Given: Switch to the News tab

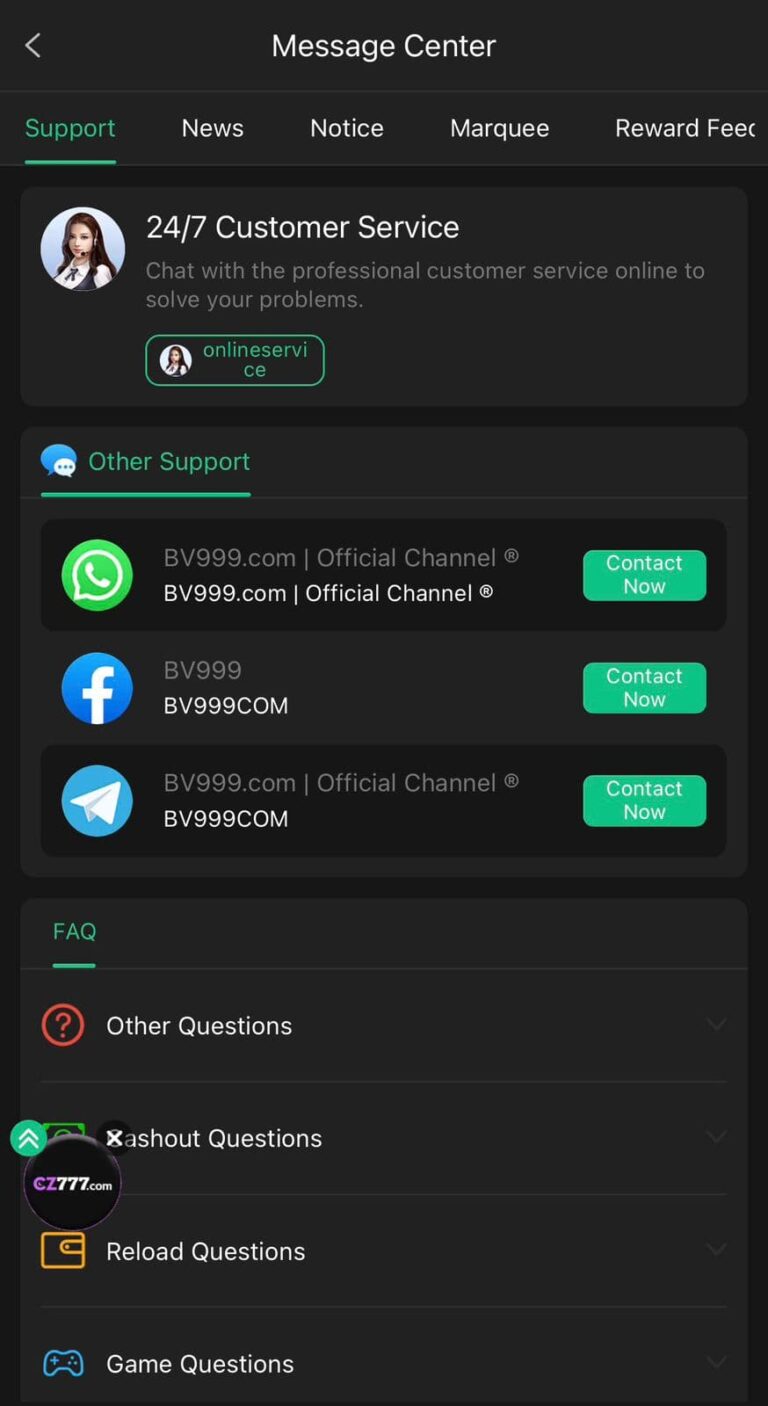Looking at the screenshot, I should point(212,128).
